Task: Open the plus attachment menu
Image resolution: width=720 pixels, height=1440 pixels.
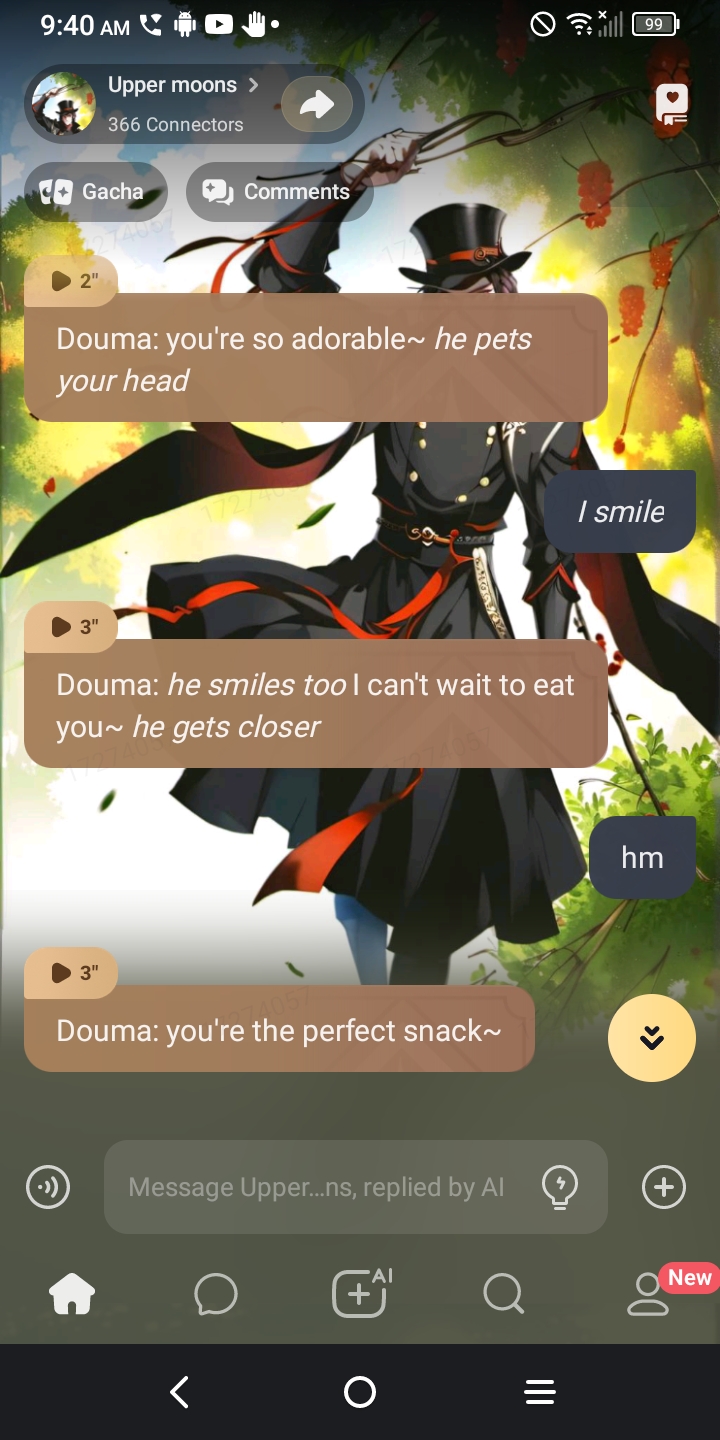Action: 663,1187
